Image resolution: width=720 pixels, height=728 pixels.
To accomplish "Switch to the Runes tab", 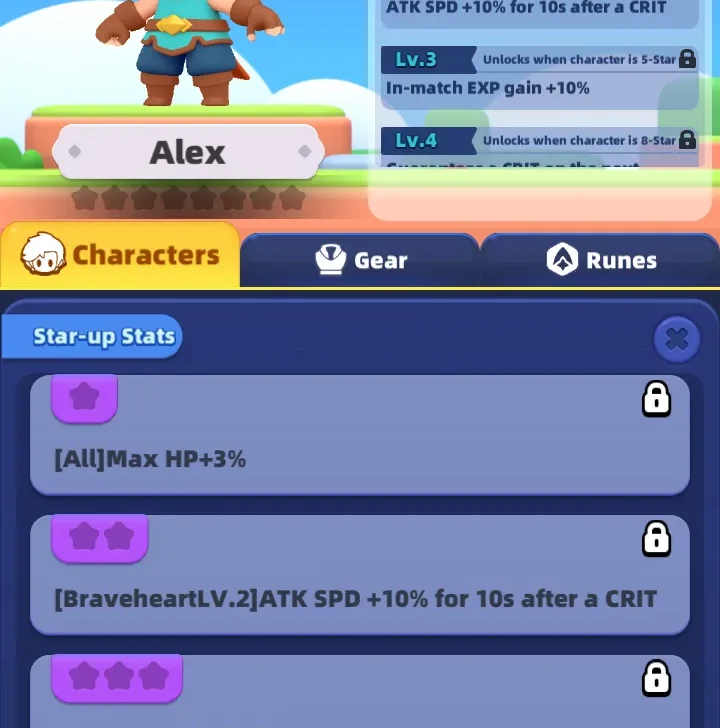I will [601, 261].
